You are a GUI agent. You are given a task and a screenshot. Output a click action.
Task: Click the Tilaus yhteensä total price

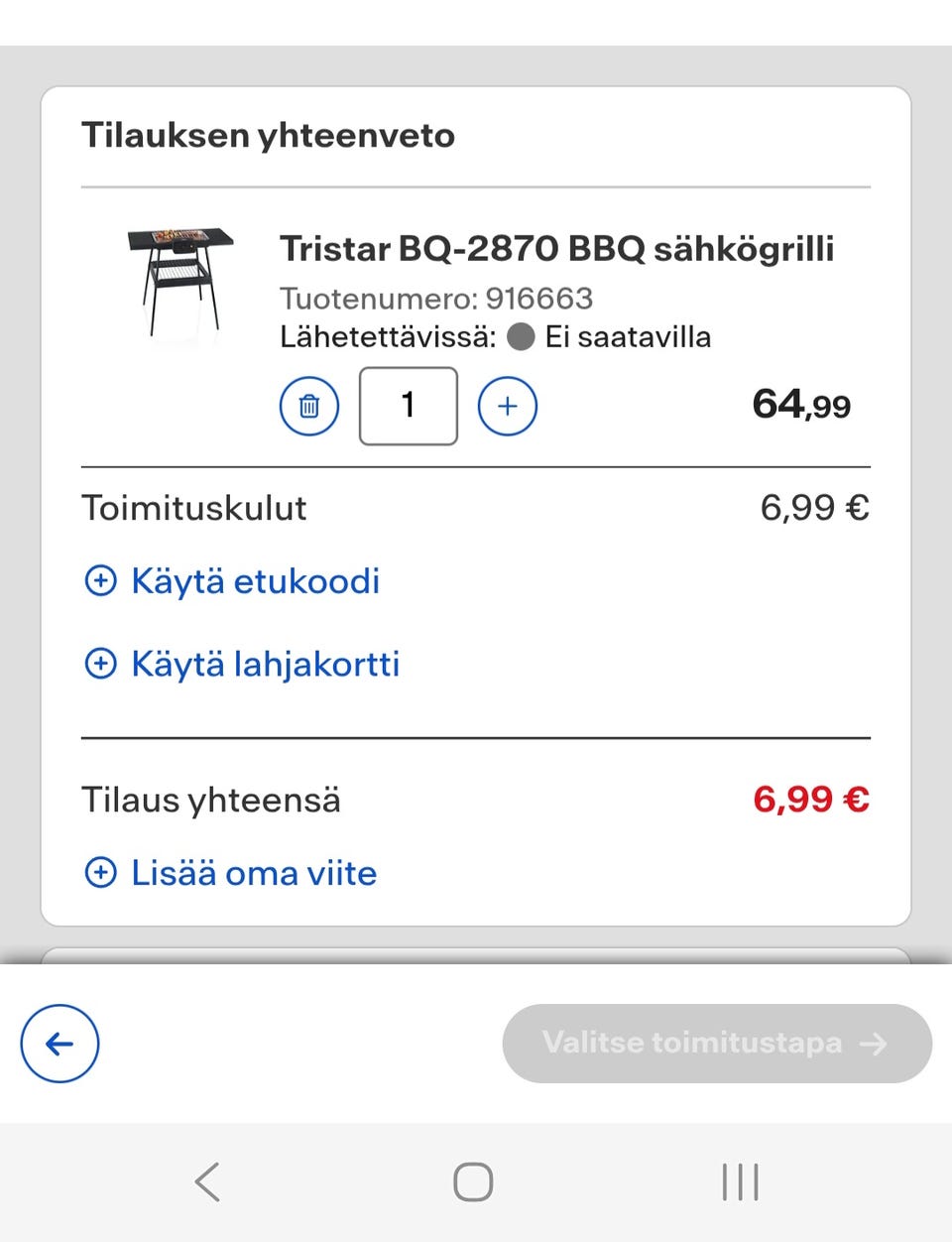tap(811, 799)
